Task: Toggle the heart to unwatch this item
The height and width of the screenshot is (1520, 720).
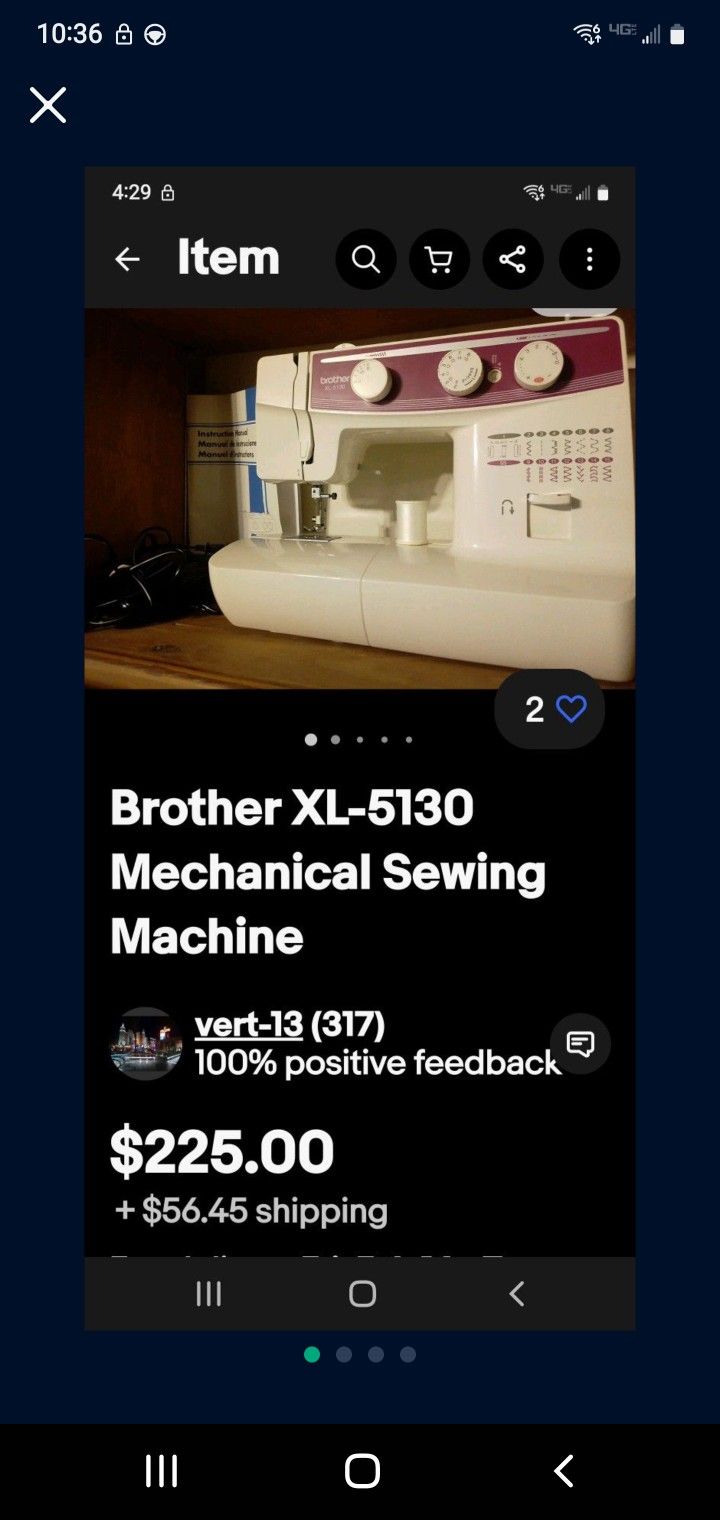Action: (570, 708)
